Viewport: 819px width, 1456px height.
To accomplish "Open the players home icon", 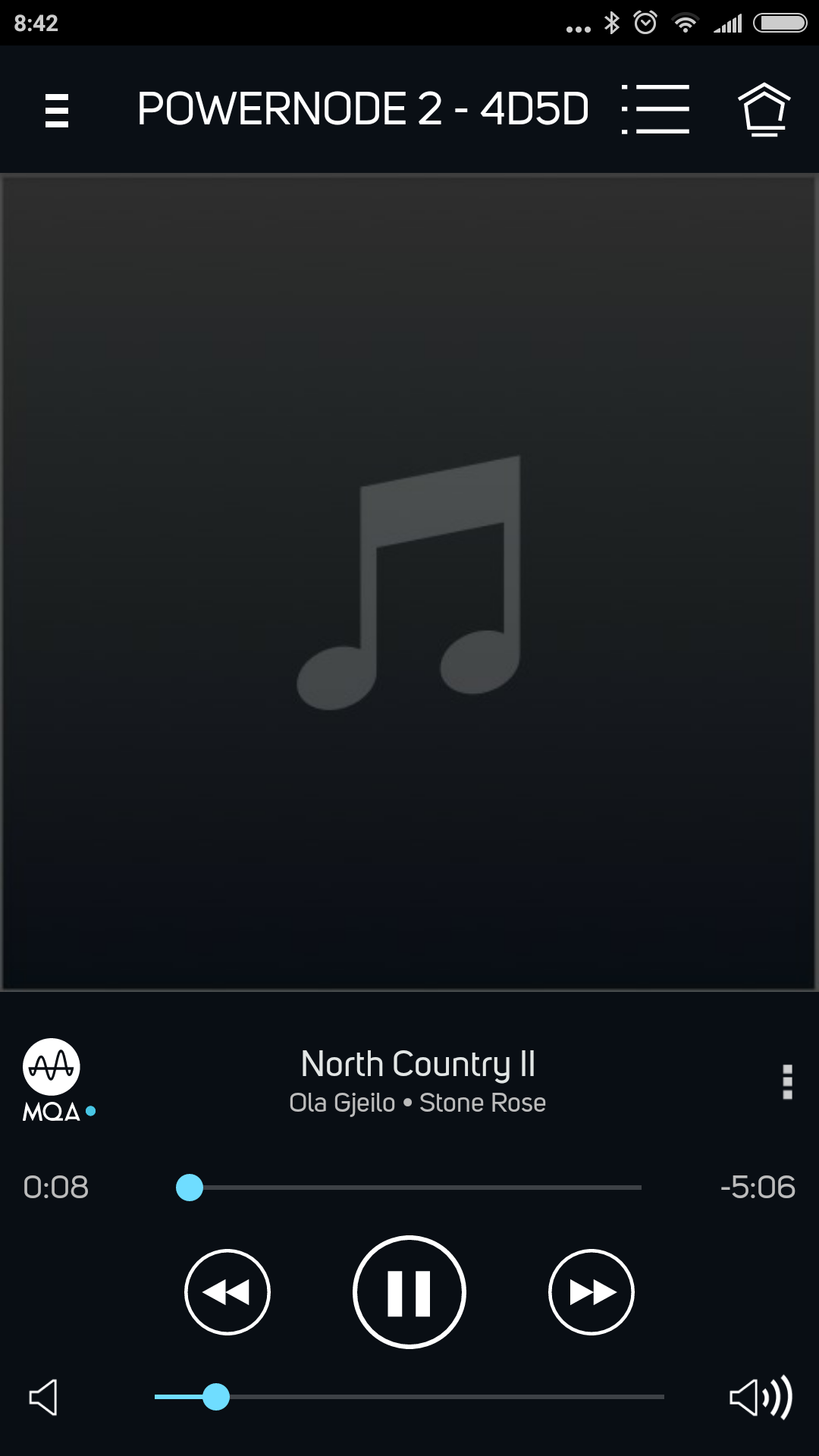I will coord(764,110).
